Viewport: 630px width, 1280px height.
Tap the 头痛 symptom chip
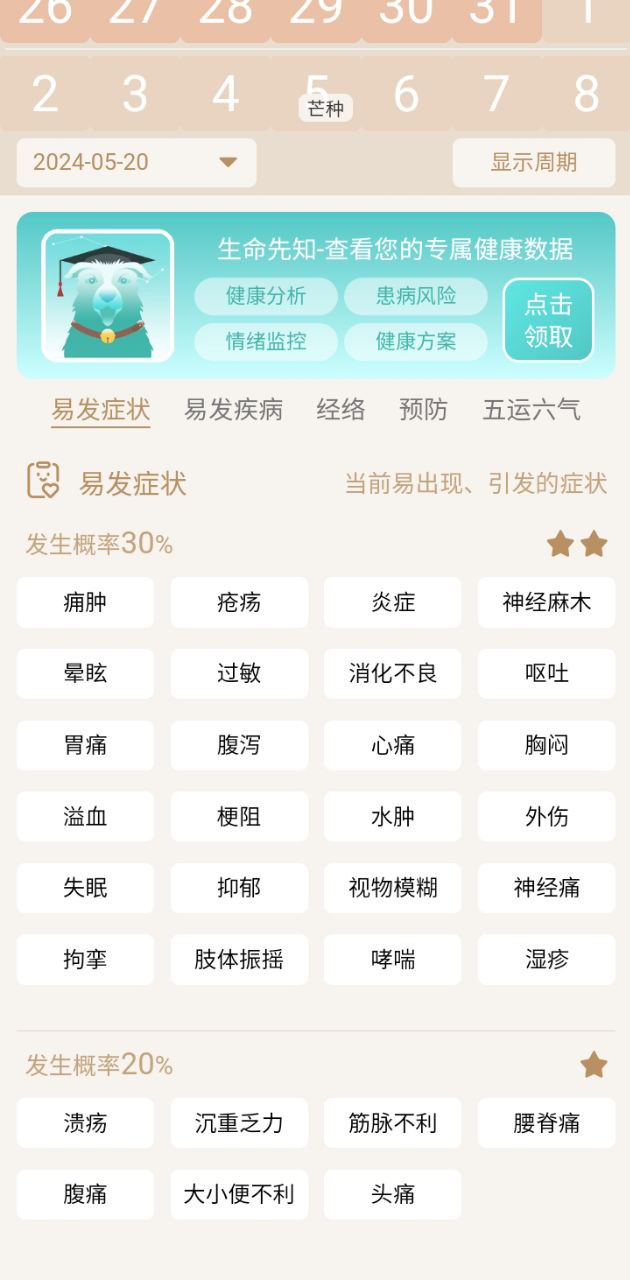(392, 1194)
